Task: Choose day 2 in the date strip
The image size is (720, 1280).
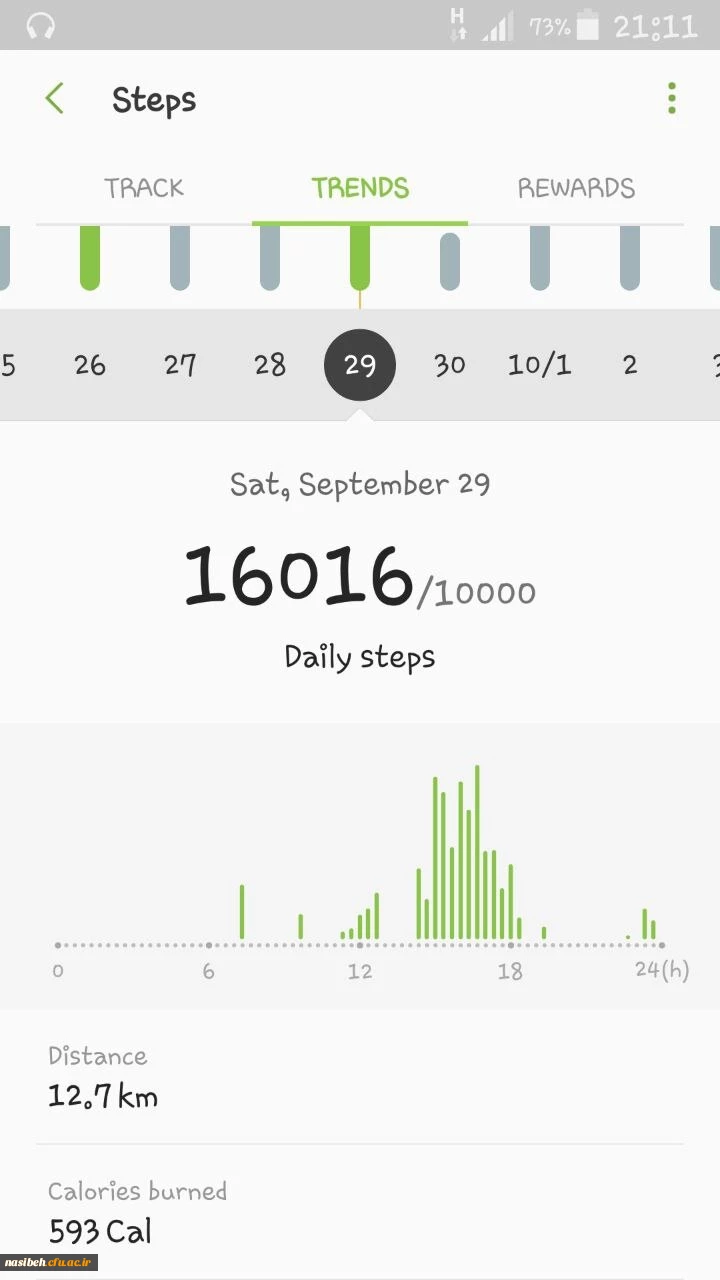Action: coord(630,365)
